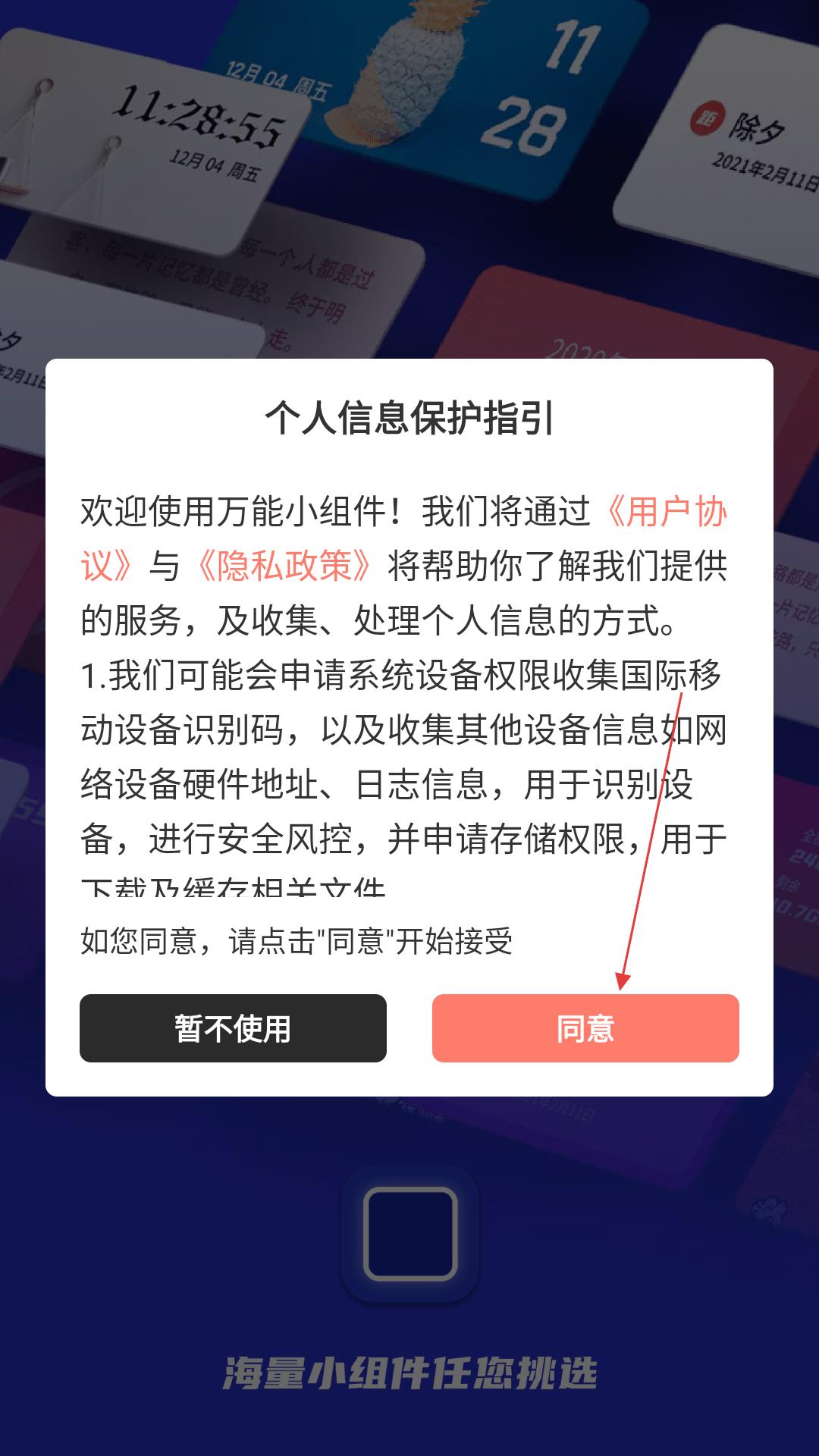Tap the 同意 button to accept

pyautogui.click(x=585, y=1028)
